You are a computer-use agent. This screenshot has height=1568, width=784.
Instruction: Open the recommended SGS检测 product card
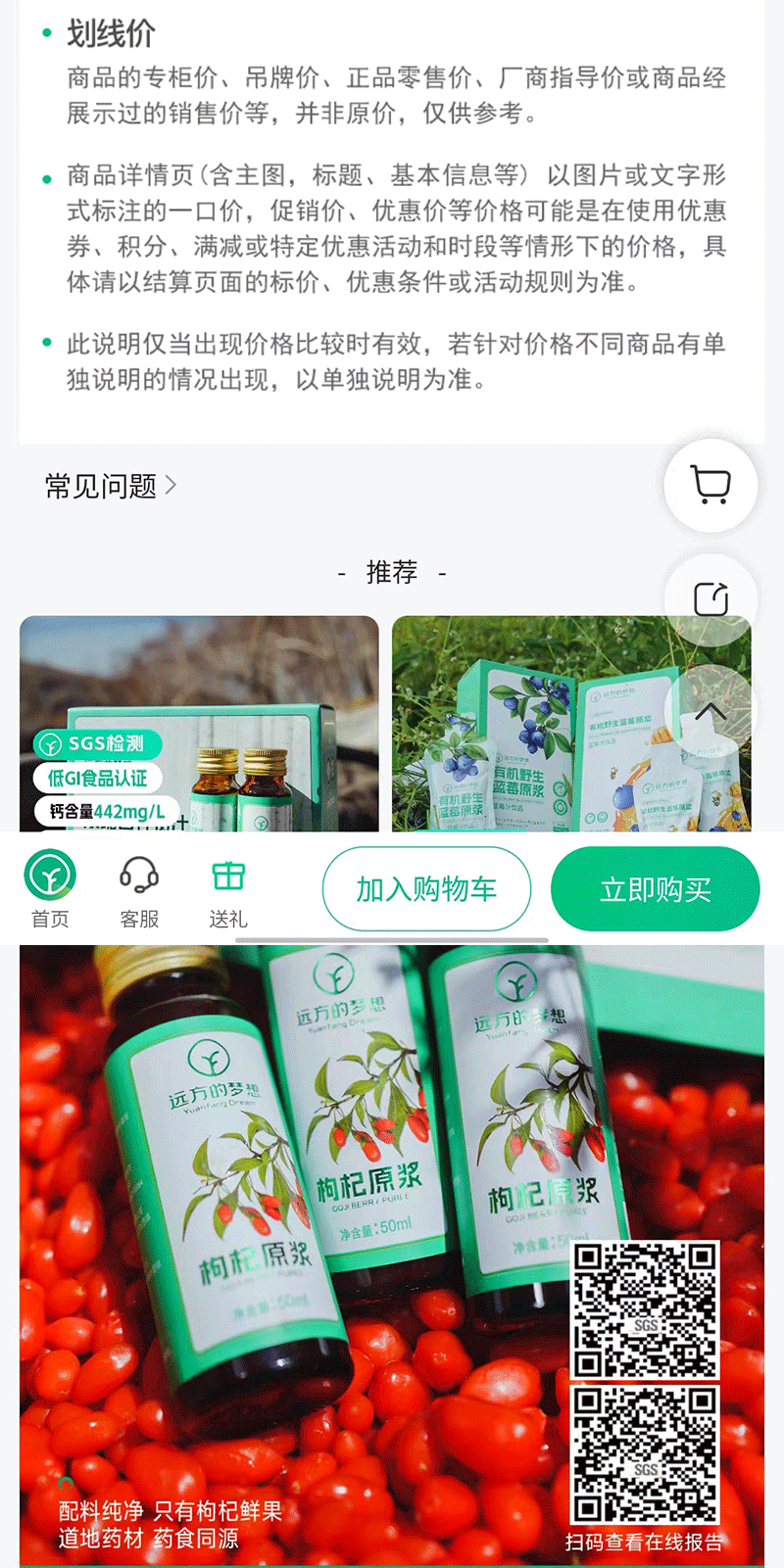[x=199, y=724]
